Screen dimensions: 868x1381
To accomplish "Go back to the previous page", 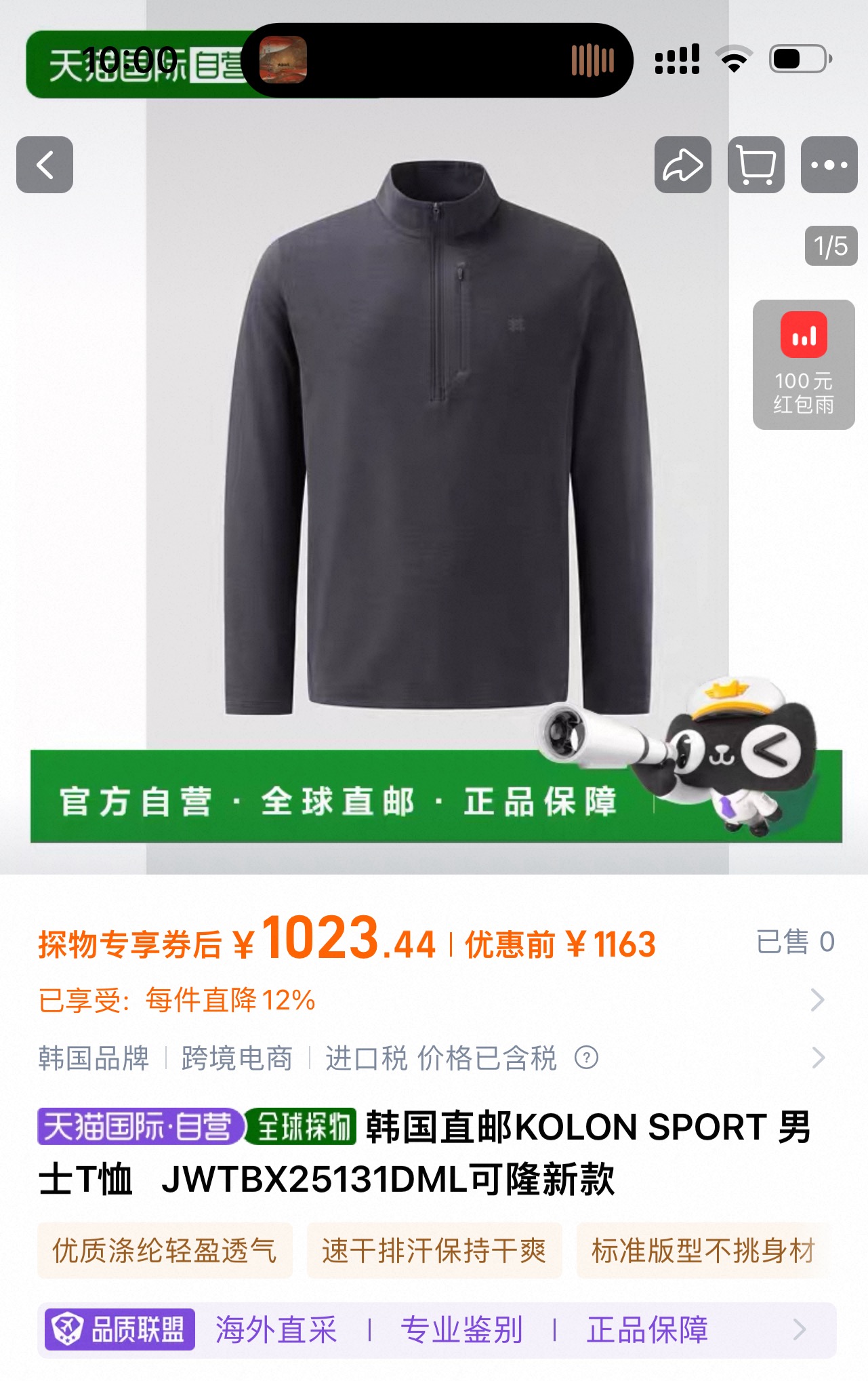I will 45,165.
